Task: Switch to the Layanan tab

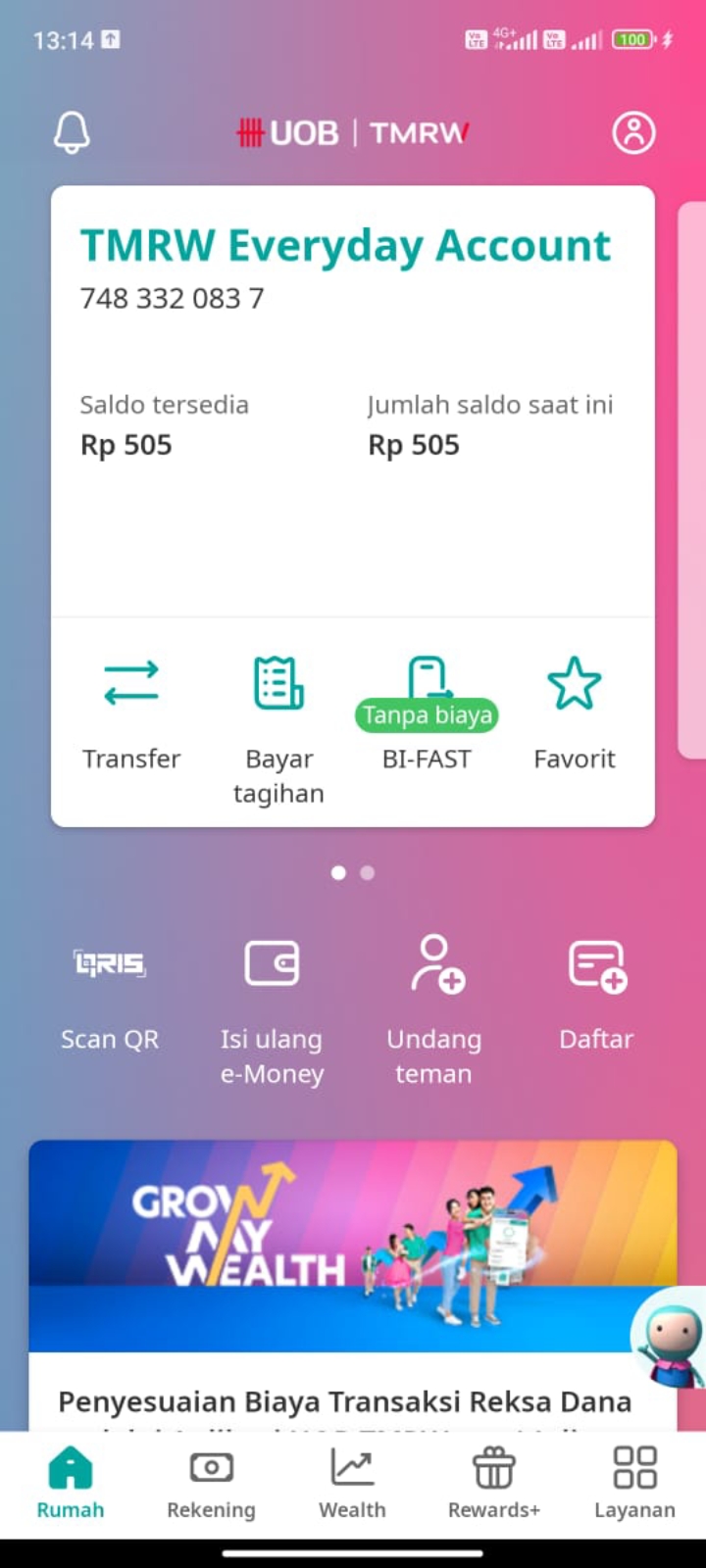Action: 634,1485
